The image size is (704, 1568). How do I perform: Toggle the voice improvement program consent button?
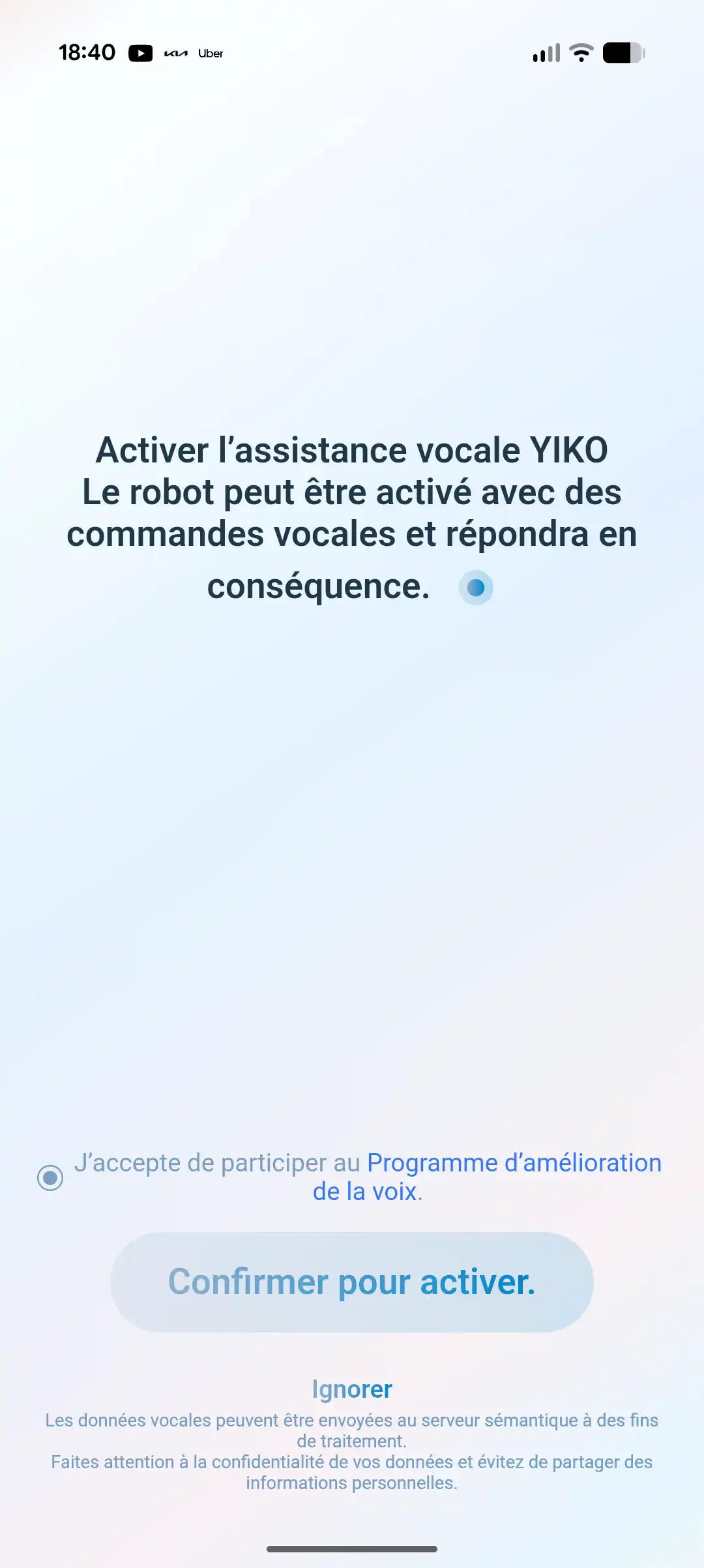point(50,1177)
